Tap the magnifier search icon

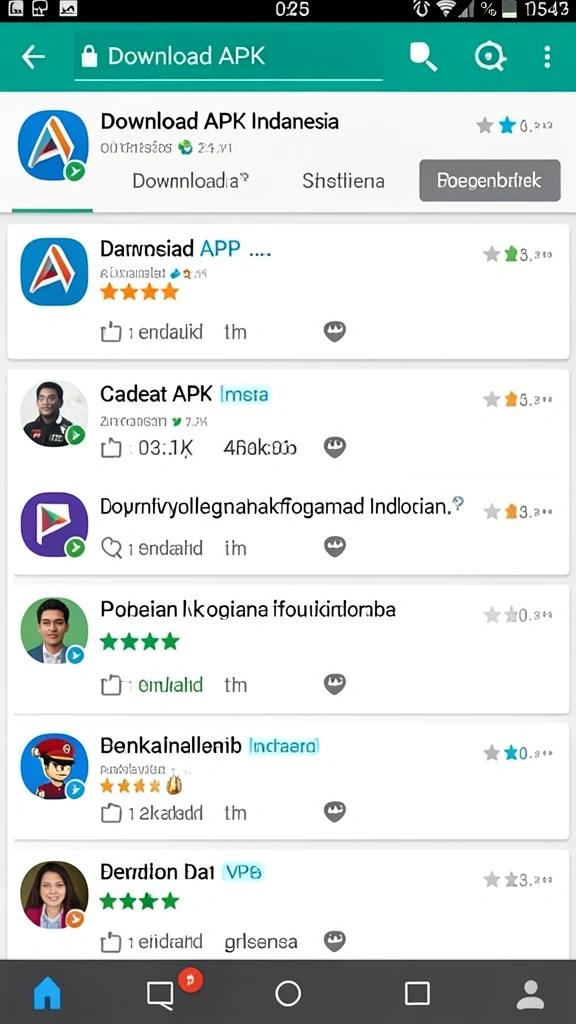pos(423,57)
